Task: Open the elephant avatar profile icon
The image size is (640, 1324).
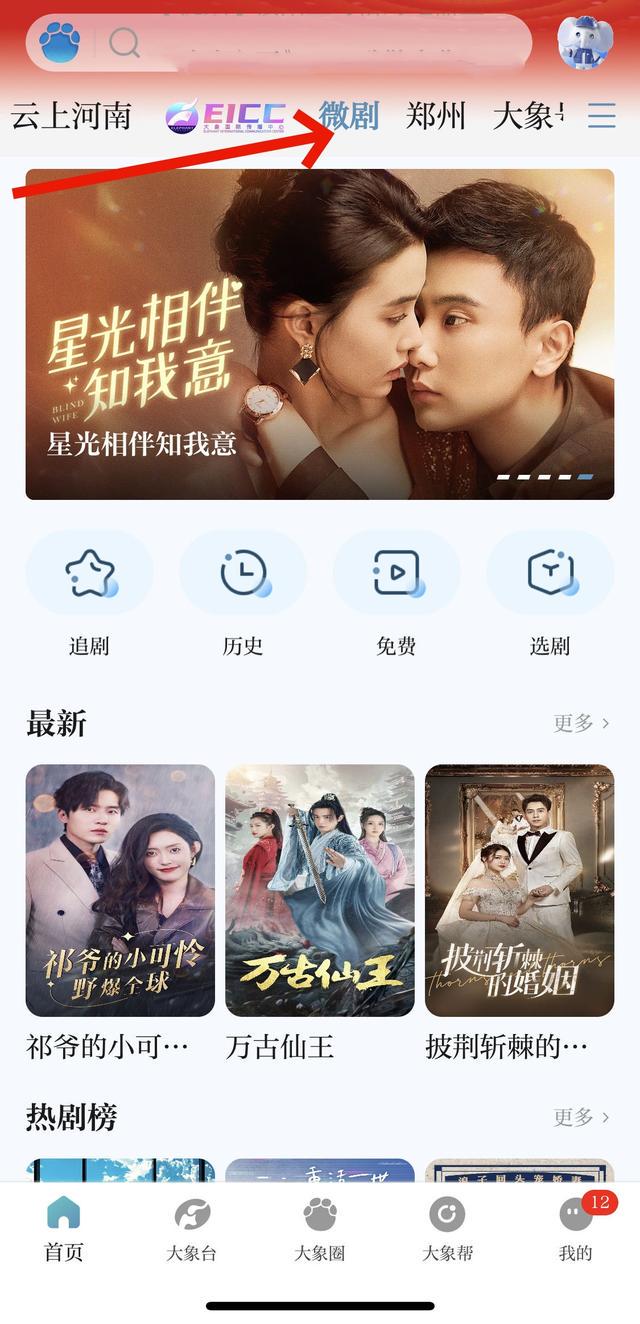Action: click(x=585, y=43)
